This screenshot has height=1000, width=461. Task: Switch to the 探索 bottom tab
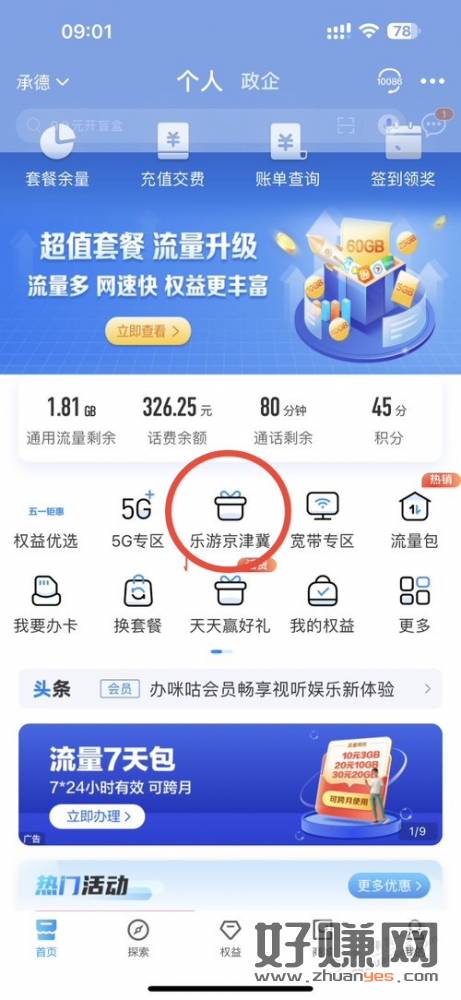tap(138, 939)
